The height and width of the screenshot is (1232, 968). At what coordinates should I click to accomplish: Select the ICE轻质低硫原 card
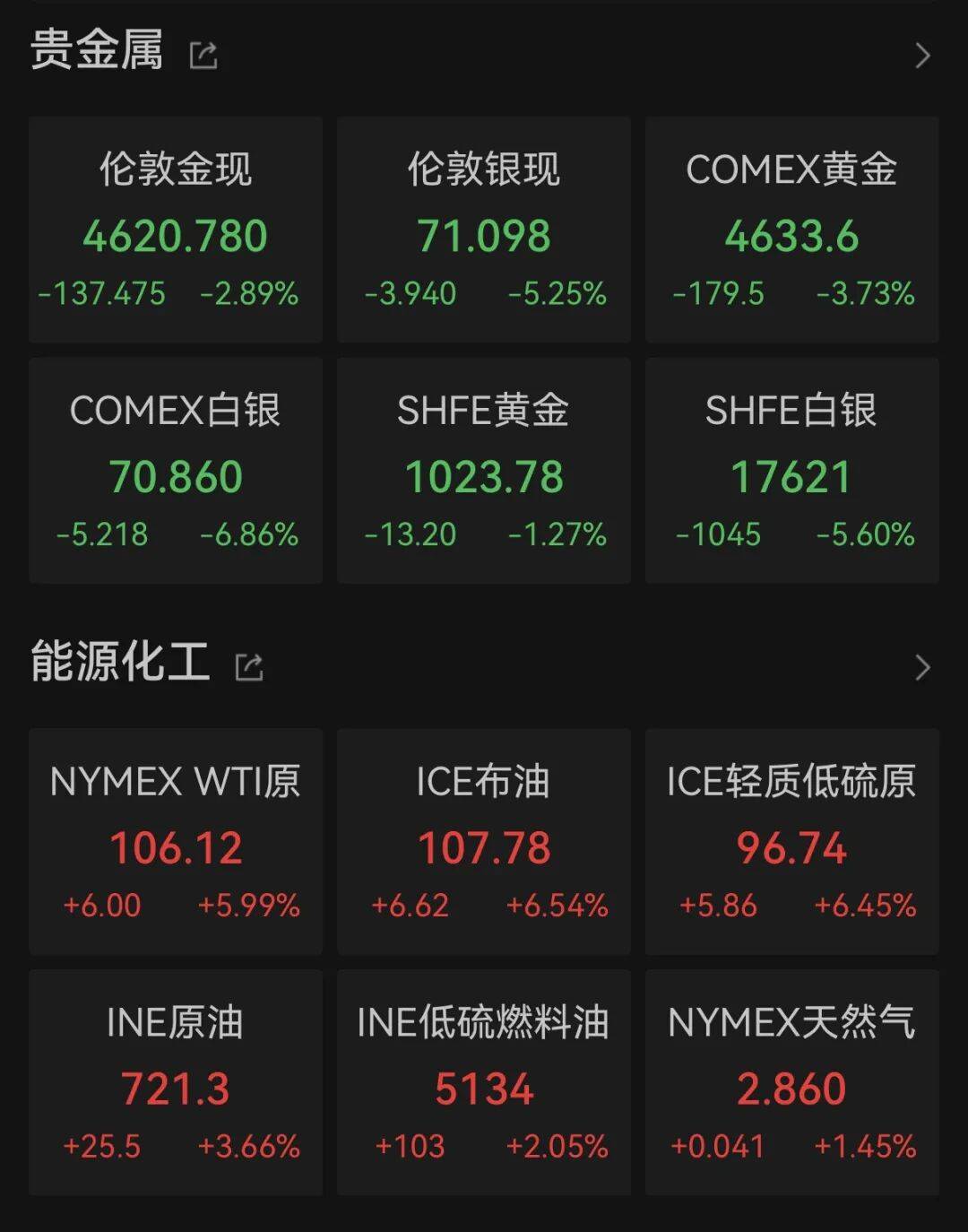click(792, 841)
